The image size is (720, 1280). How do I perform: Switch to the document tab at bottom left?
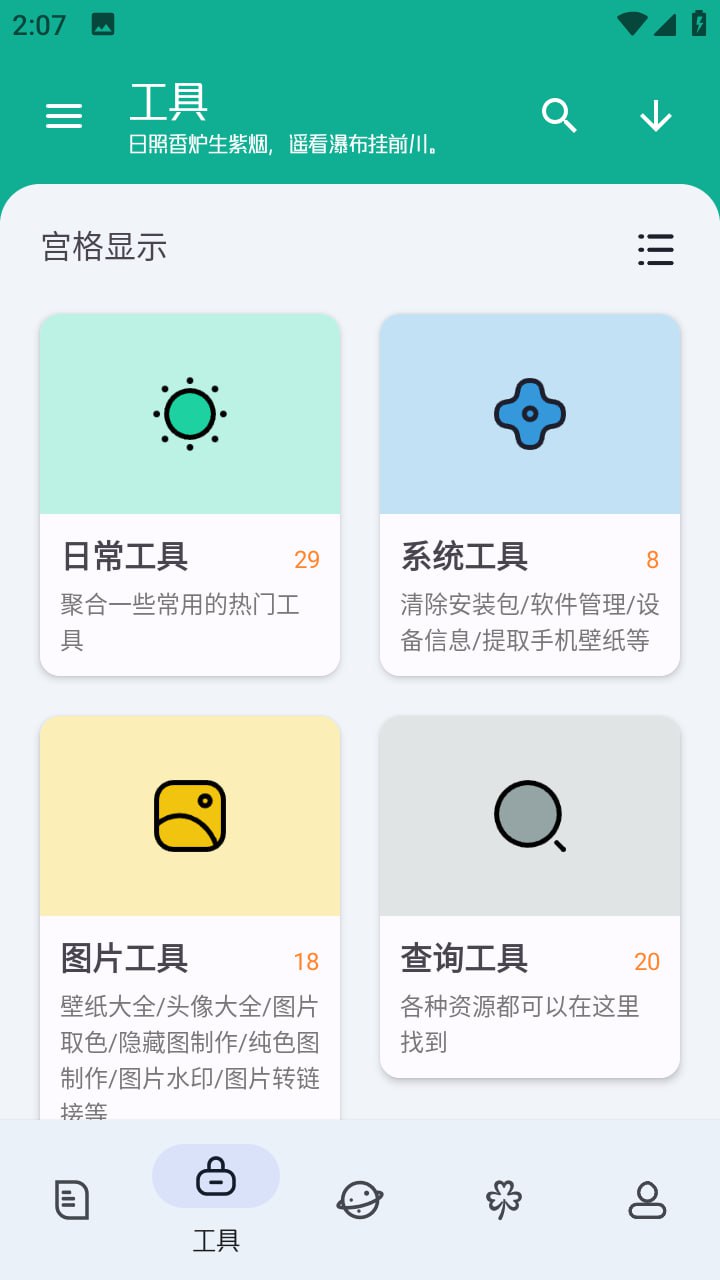(72, 1199)
